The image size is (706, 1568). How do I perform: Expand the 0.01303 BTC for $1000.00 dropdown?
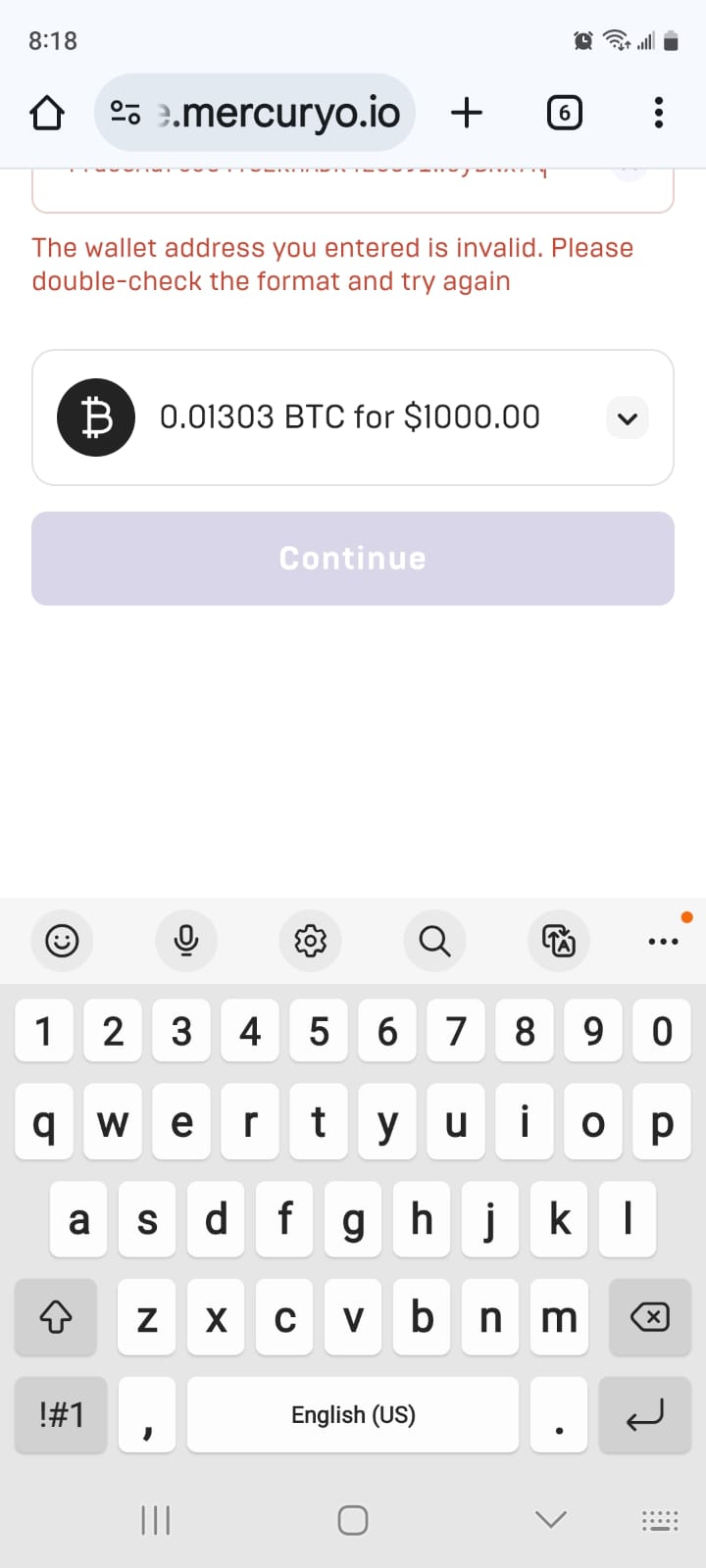coord(628,418)
